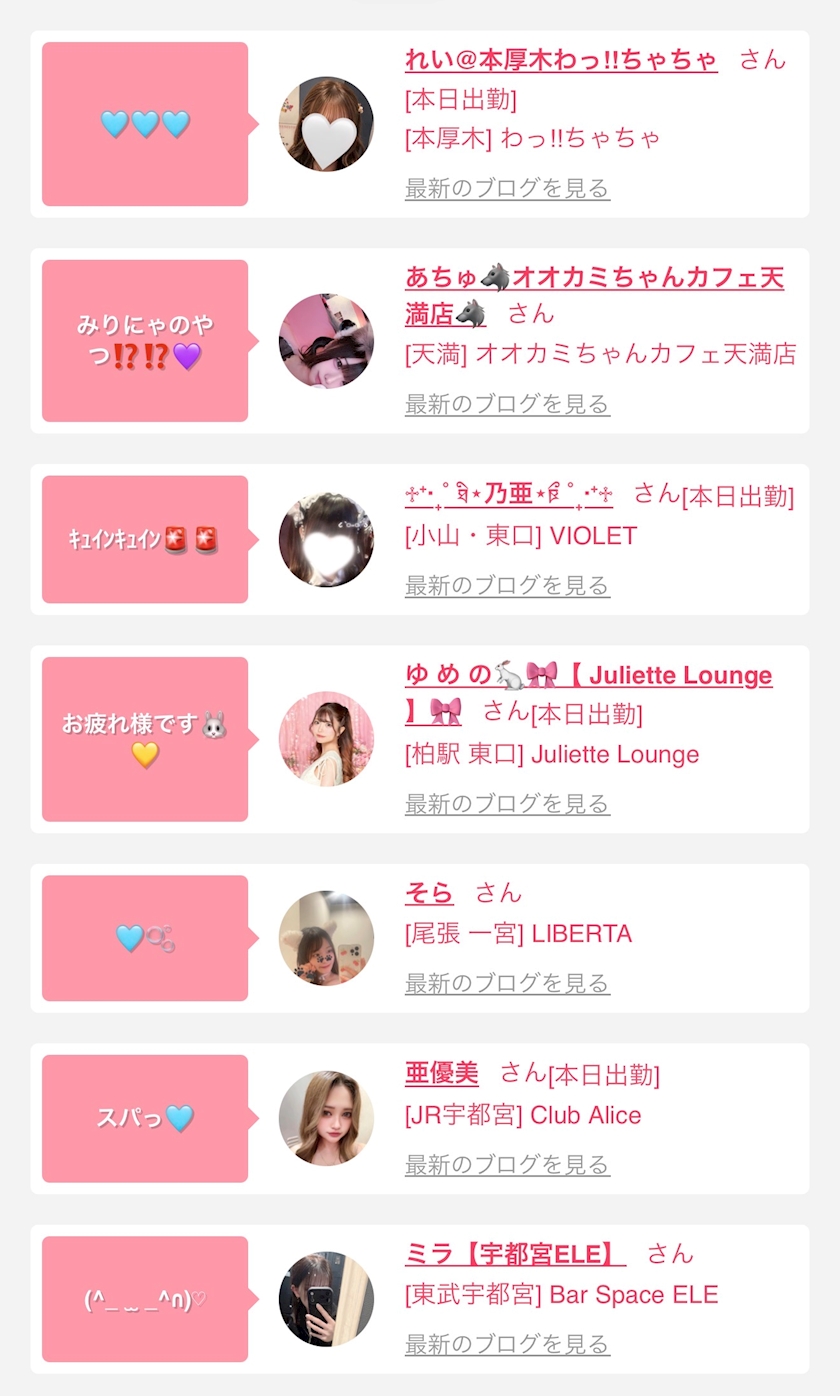The image size is (840, 1396).
Task: View latest blog for オオカミちゃんカフェ天満店 entry
Action: [x=507, y=404]
